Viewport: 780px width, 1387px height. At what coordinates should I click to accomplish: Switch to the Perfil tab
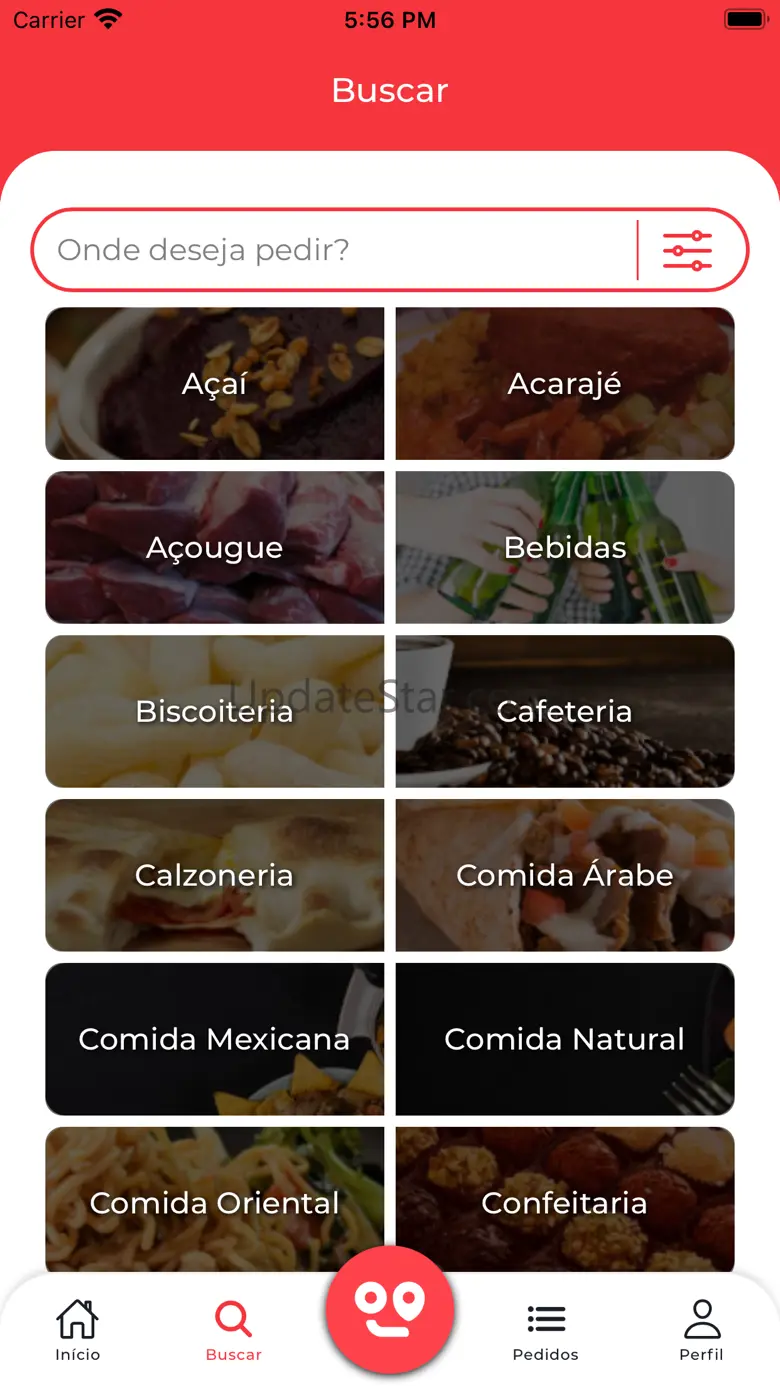coord(701,1330)
